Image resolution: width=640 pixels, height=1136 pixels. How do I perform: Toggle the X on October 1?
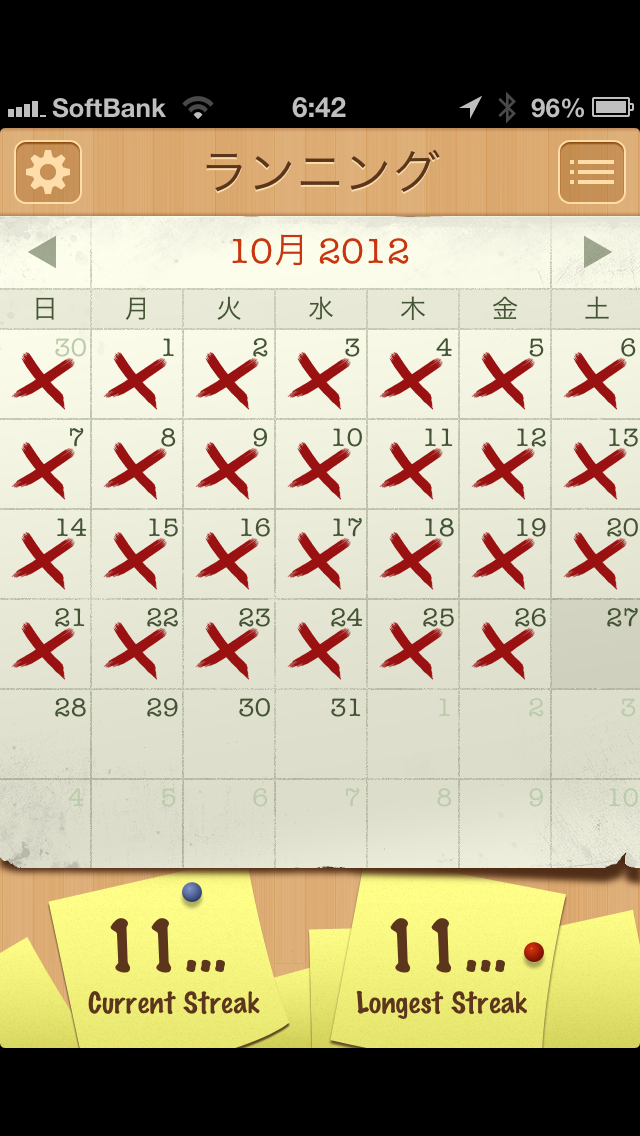[x=137, y=375]
